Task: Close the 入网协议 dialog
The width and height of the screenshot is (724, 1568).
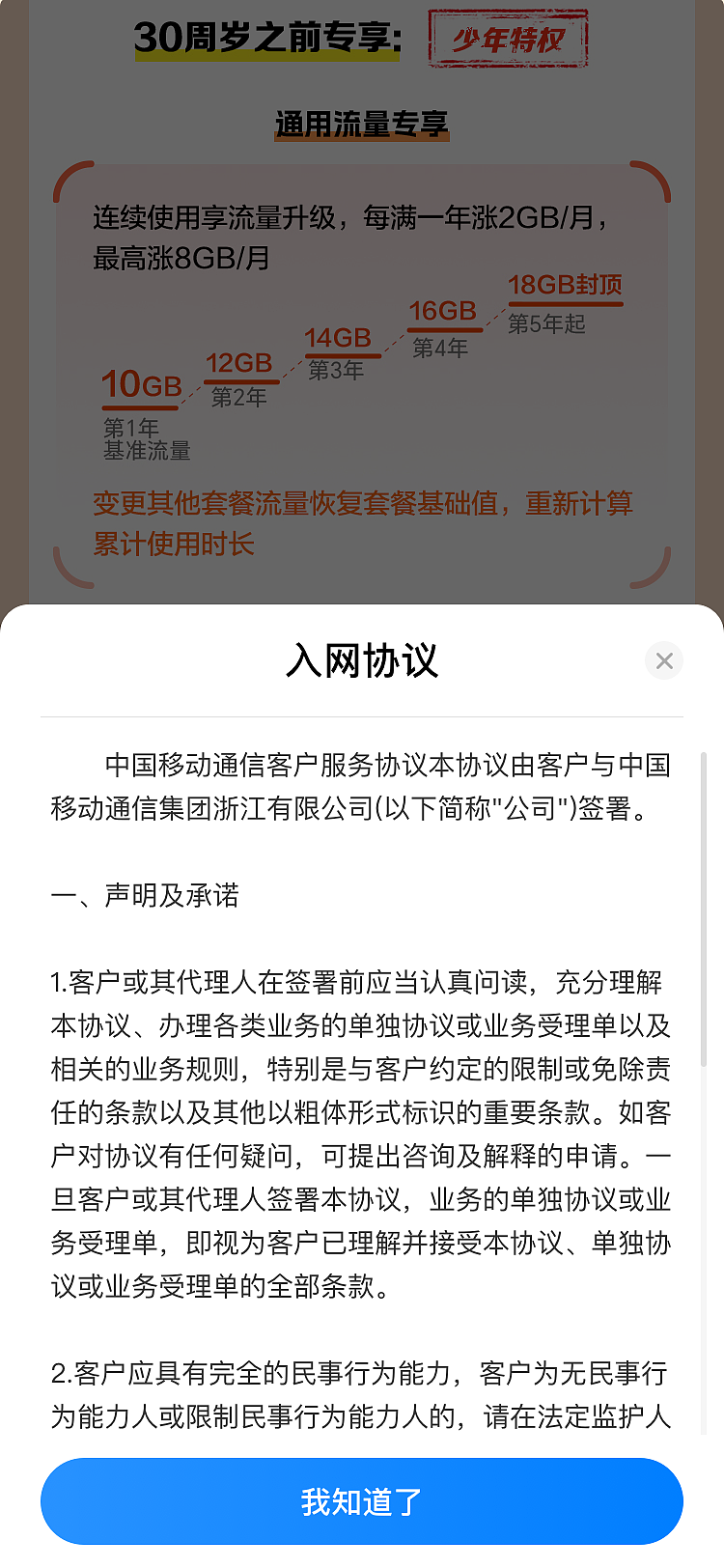Action: pyautogui.click(x=664, y=661)
